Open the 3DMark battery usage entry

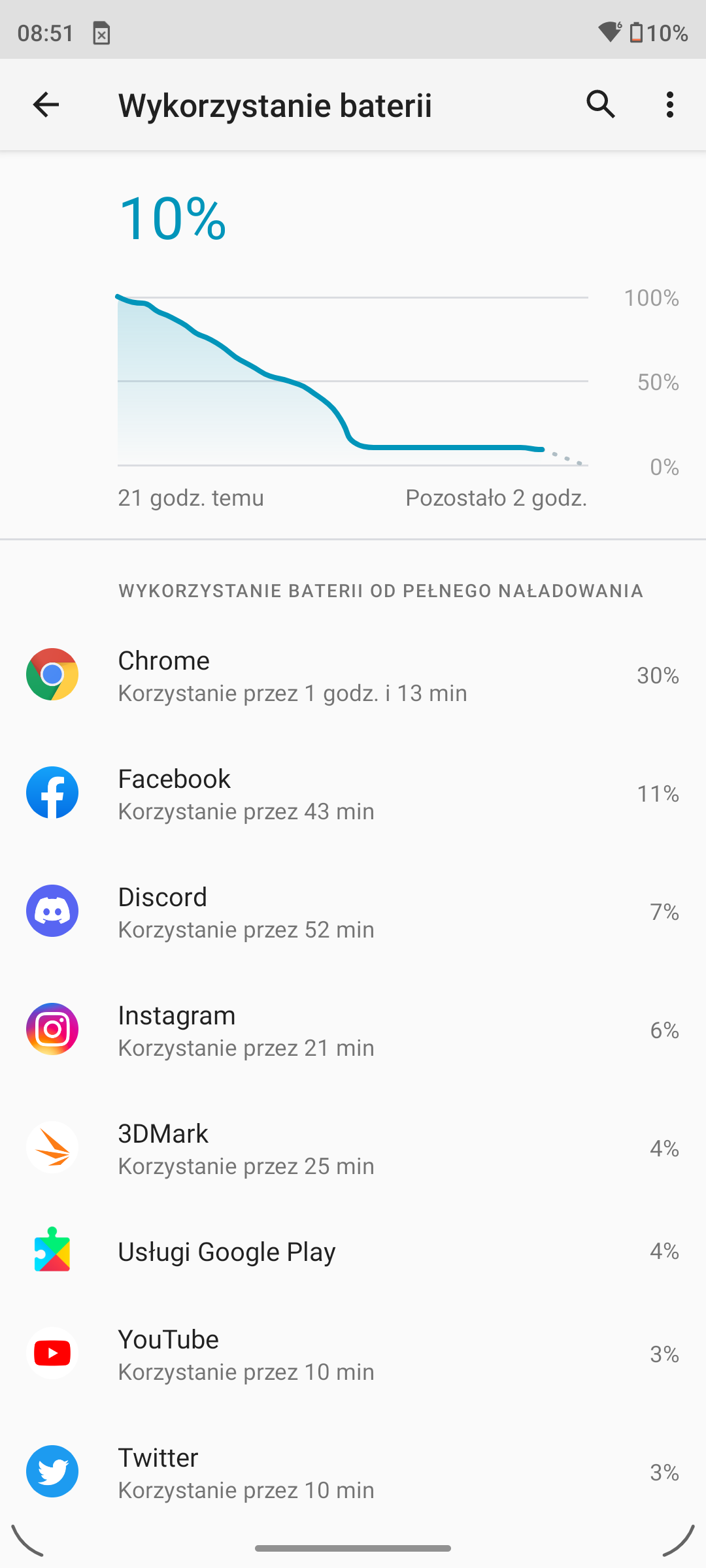pyautogui.click(x=353, y=1148)
